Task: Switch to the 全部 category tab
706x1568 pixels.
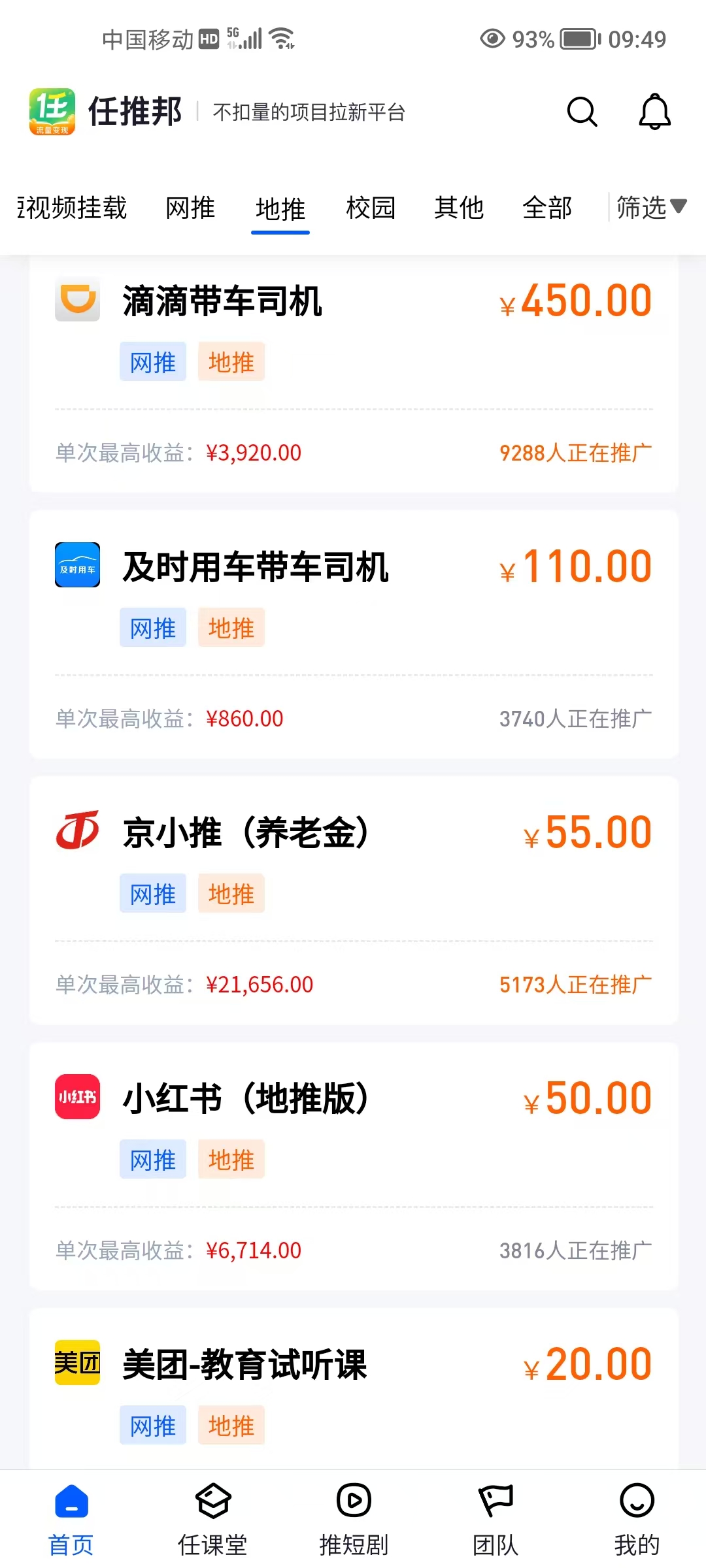Action: coord(547,208)
